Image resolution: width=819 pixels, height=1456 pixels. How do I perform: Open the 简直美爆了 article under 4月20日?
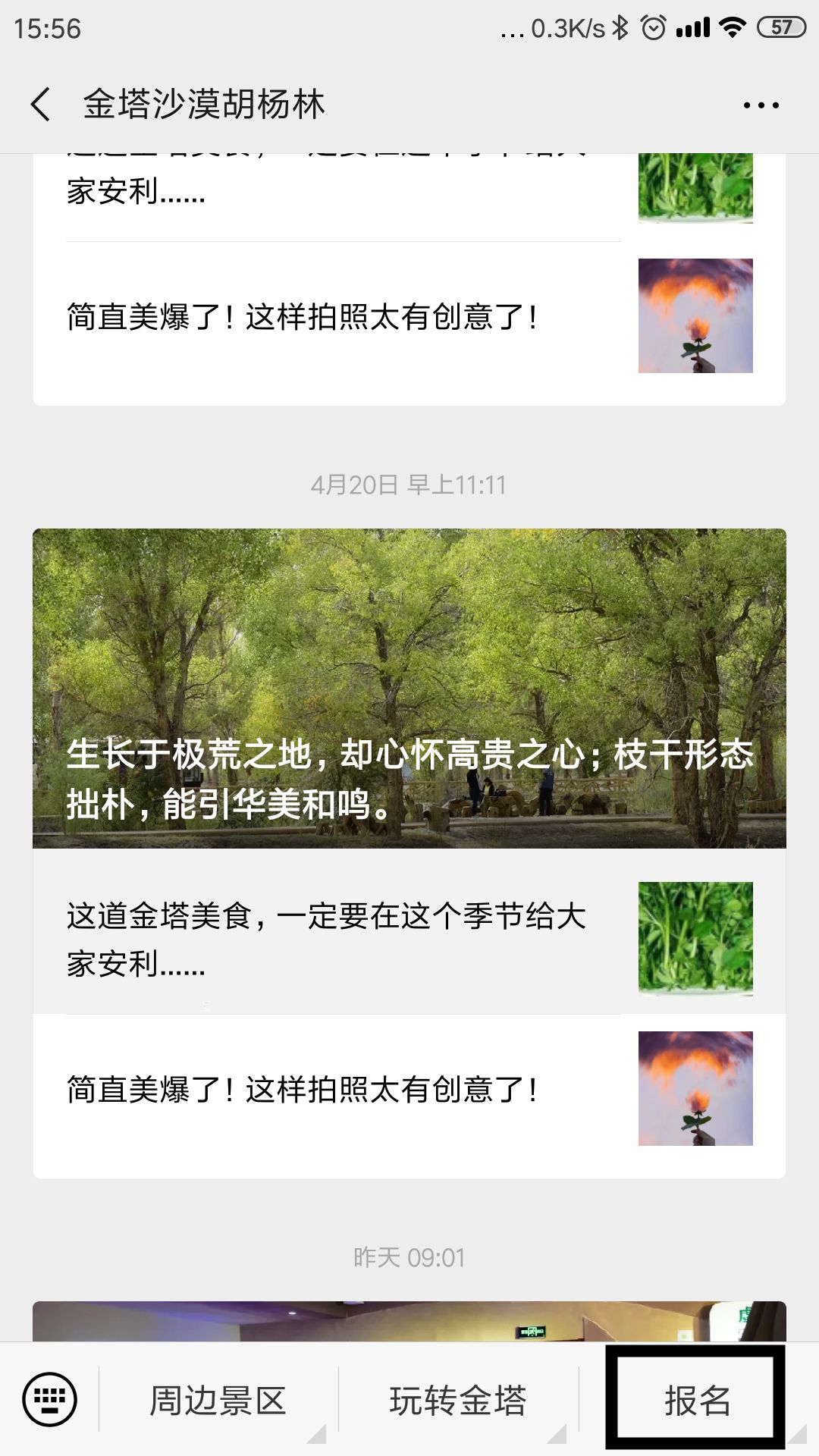(x=409, y=1089)
